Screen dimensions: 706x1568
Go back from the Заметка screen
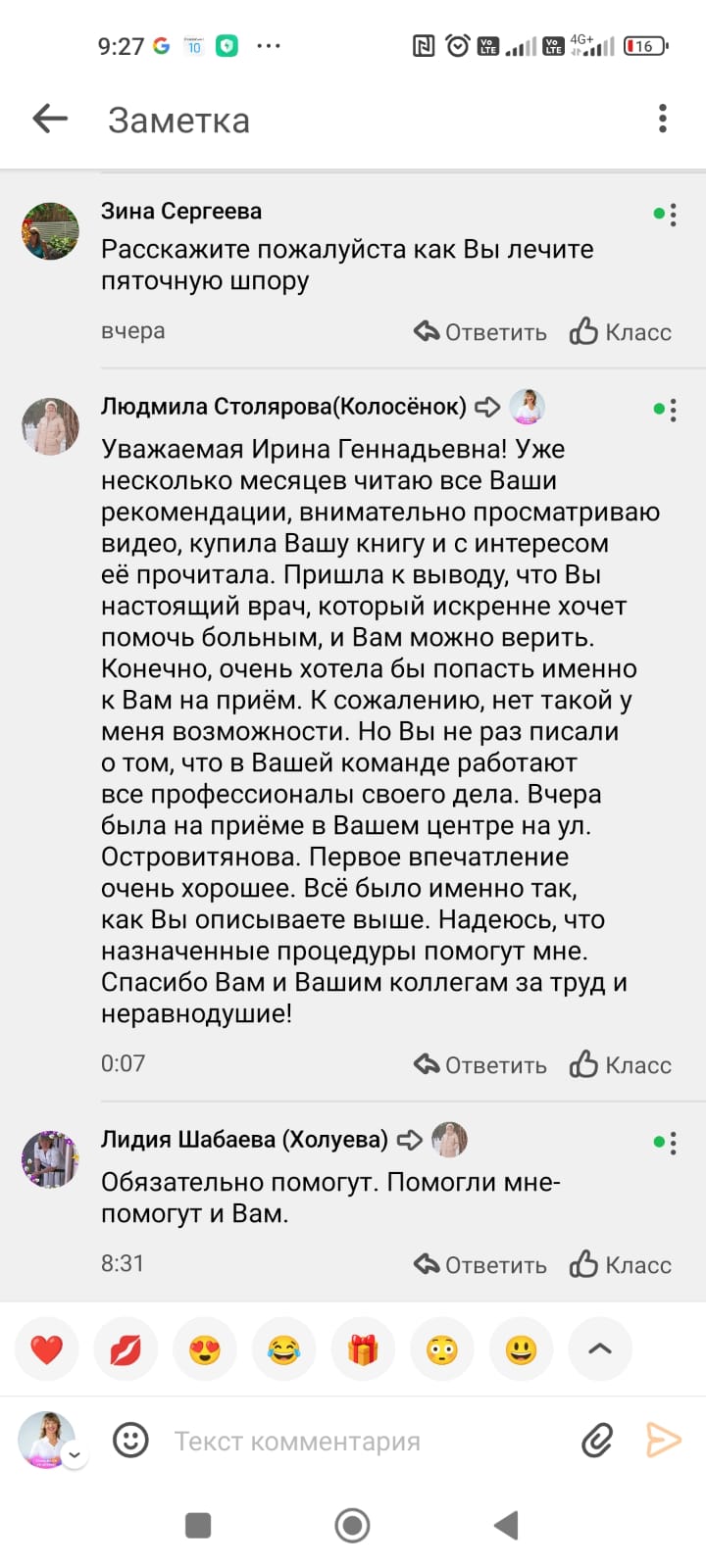50,120
